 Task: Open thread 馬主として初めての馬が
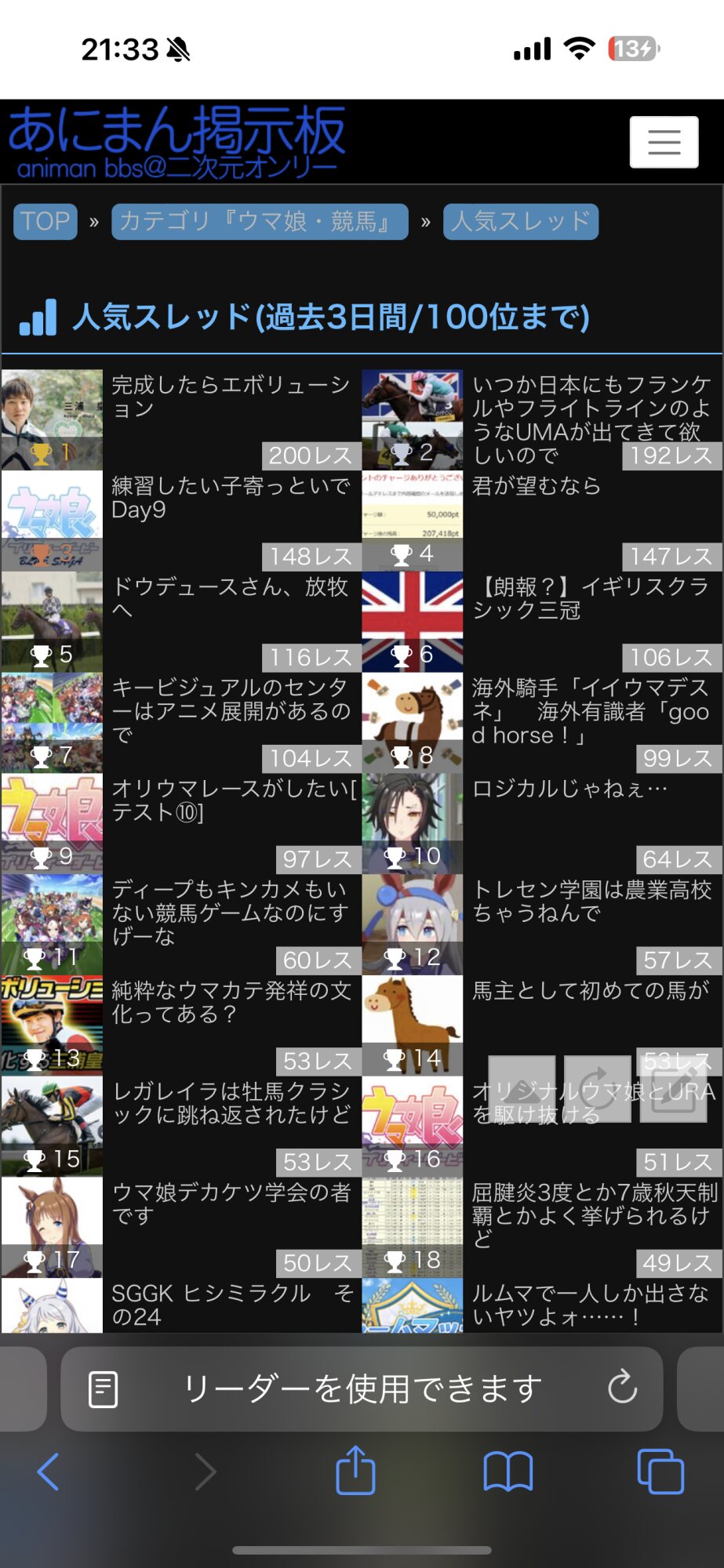(x=590, y=991)
